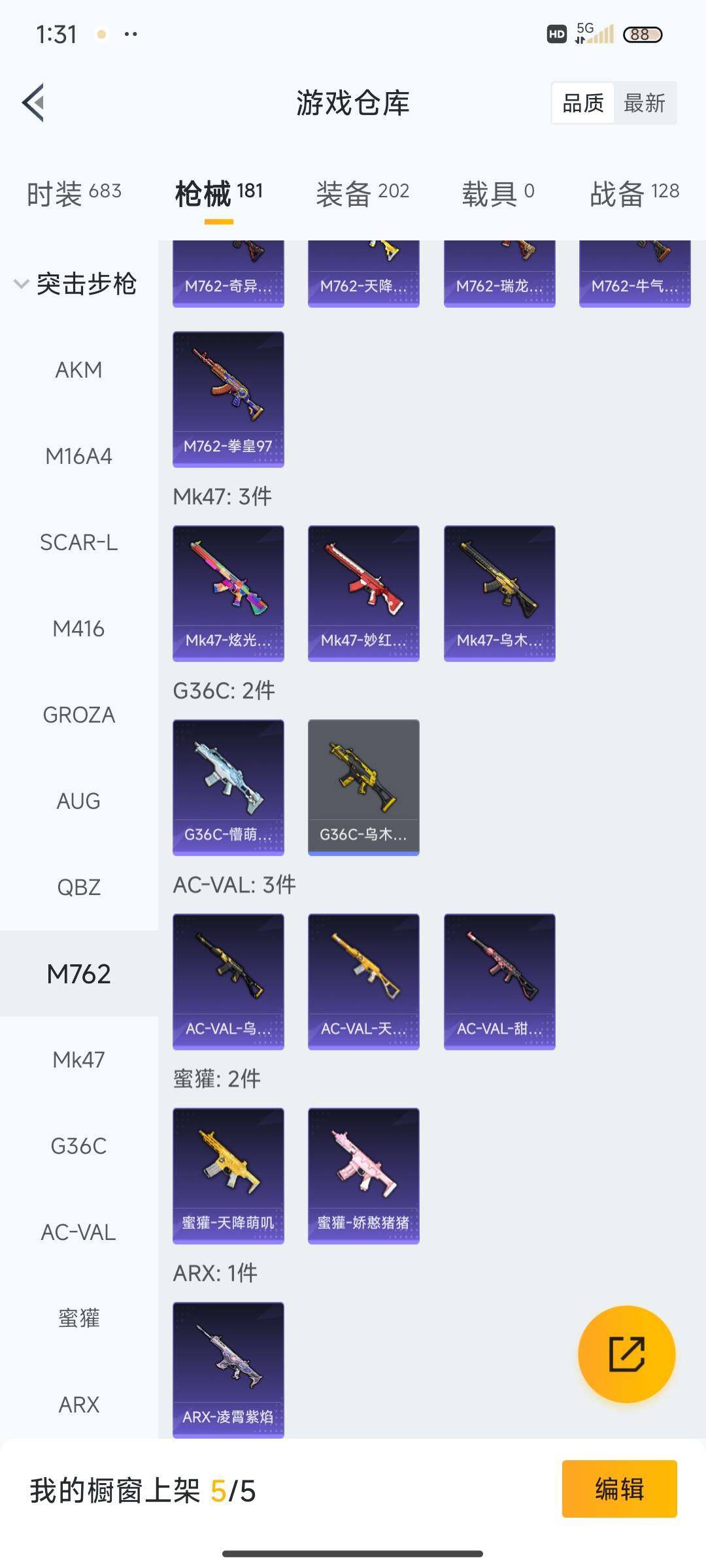
Task: Collapse the 突击步枪 category
Action: point(75,284)
